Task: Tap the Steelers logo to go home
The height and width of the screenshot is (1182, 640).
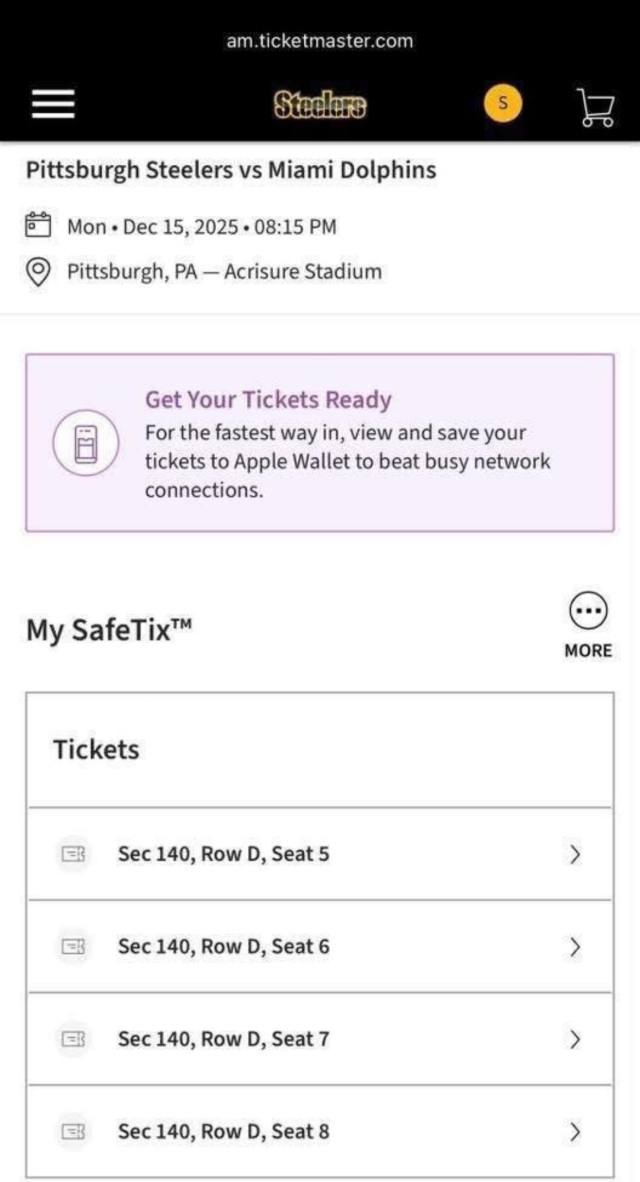Action: 320,104
